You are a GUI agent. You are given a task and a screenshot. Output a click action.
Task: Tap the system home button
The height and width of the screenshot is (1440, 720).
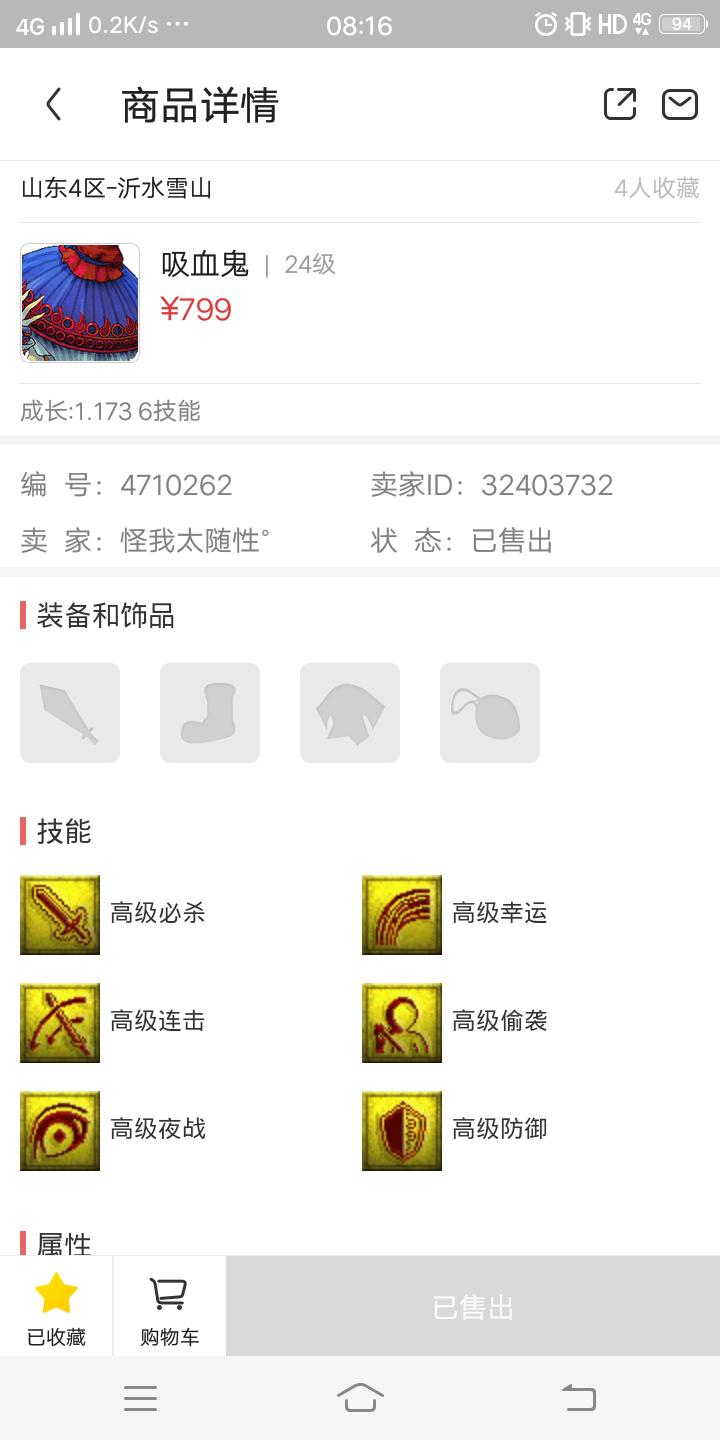tap(360, 1397)
